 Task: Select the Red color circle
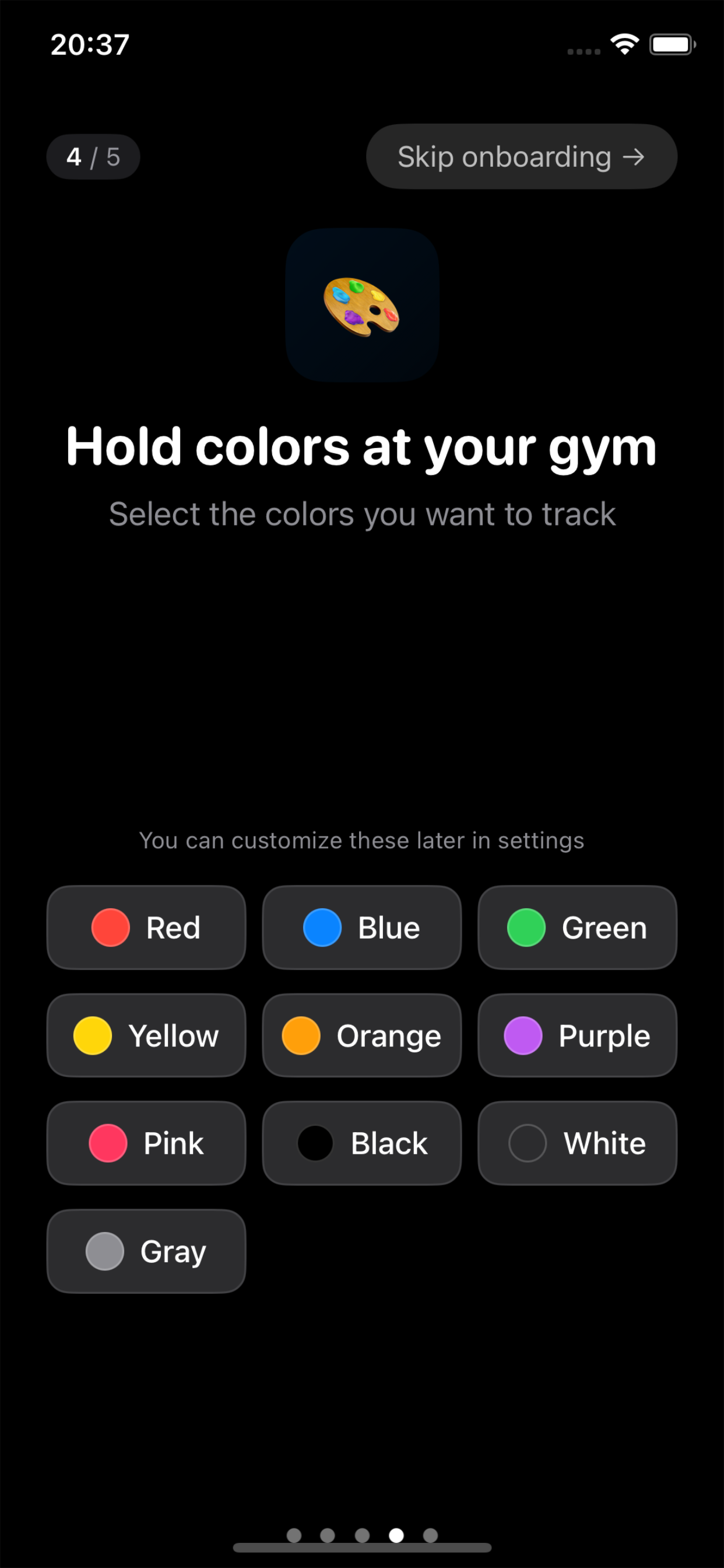point(110,927)
